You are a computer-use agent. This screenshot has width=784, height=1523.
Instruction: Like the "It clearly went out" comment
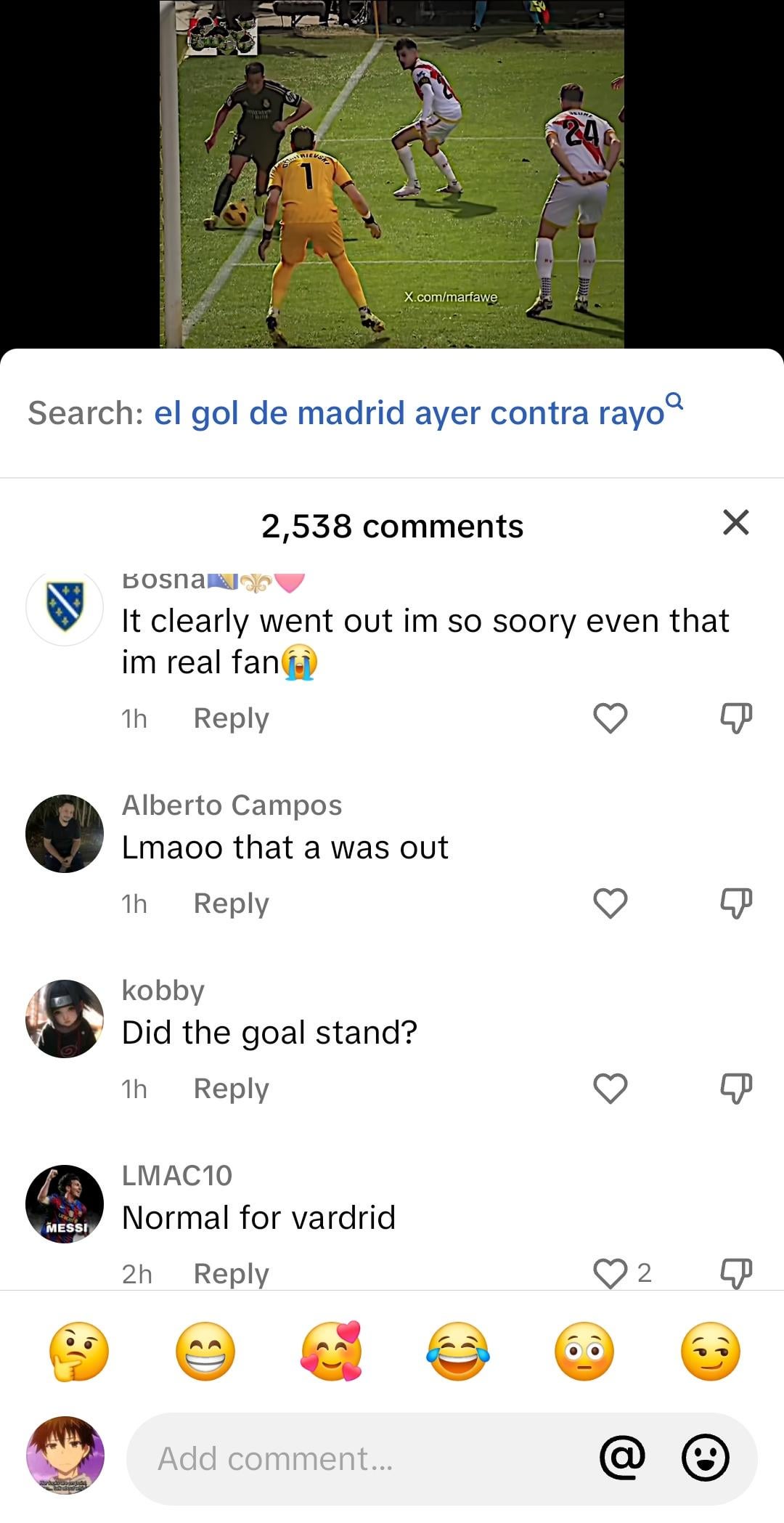tap(610, 718)
